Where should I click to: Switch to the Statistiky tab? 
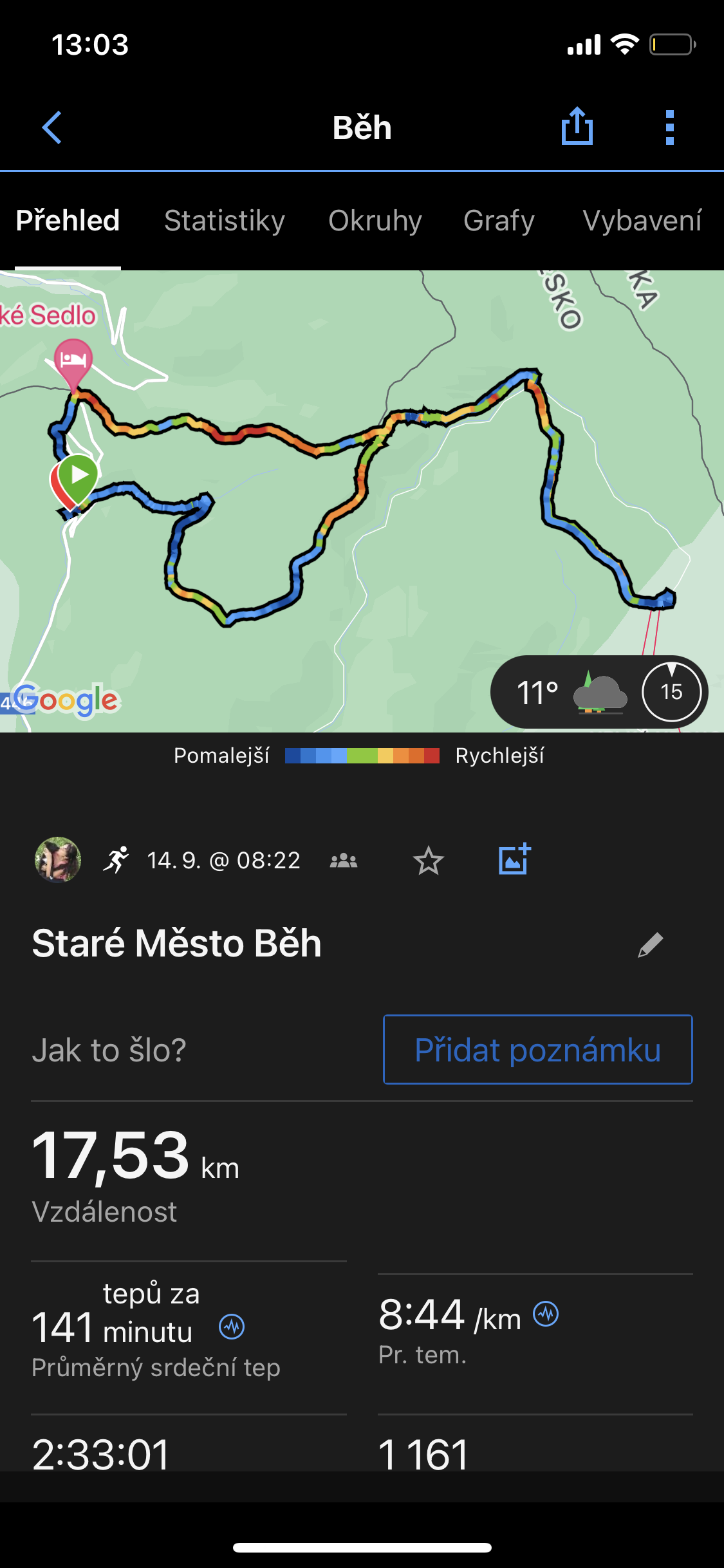[x=225, y=221]
